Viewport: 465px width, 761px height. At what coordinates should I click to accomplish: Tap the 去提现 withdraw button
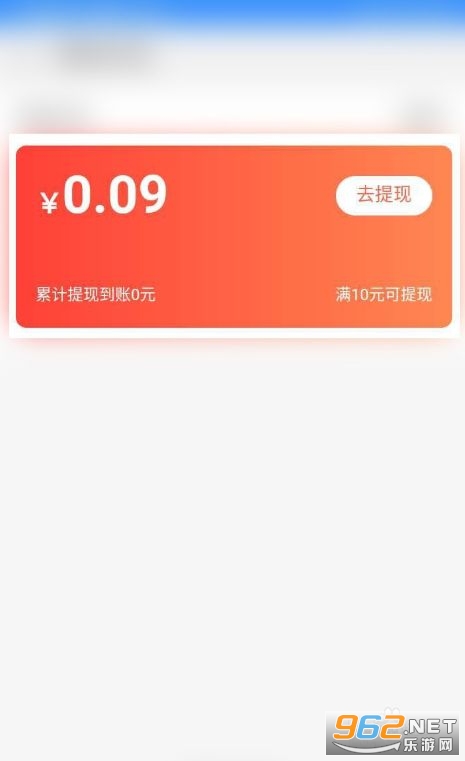(x=383, y=195)
